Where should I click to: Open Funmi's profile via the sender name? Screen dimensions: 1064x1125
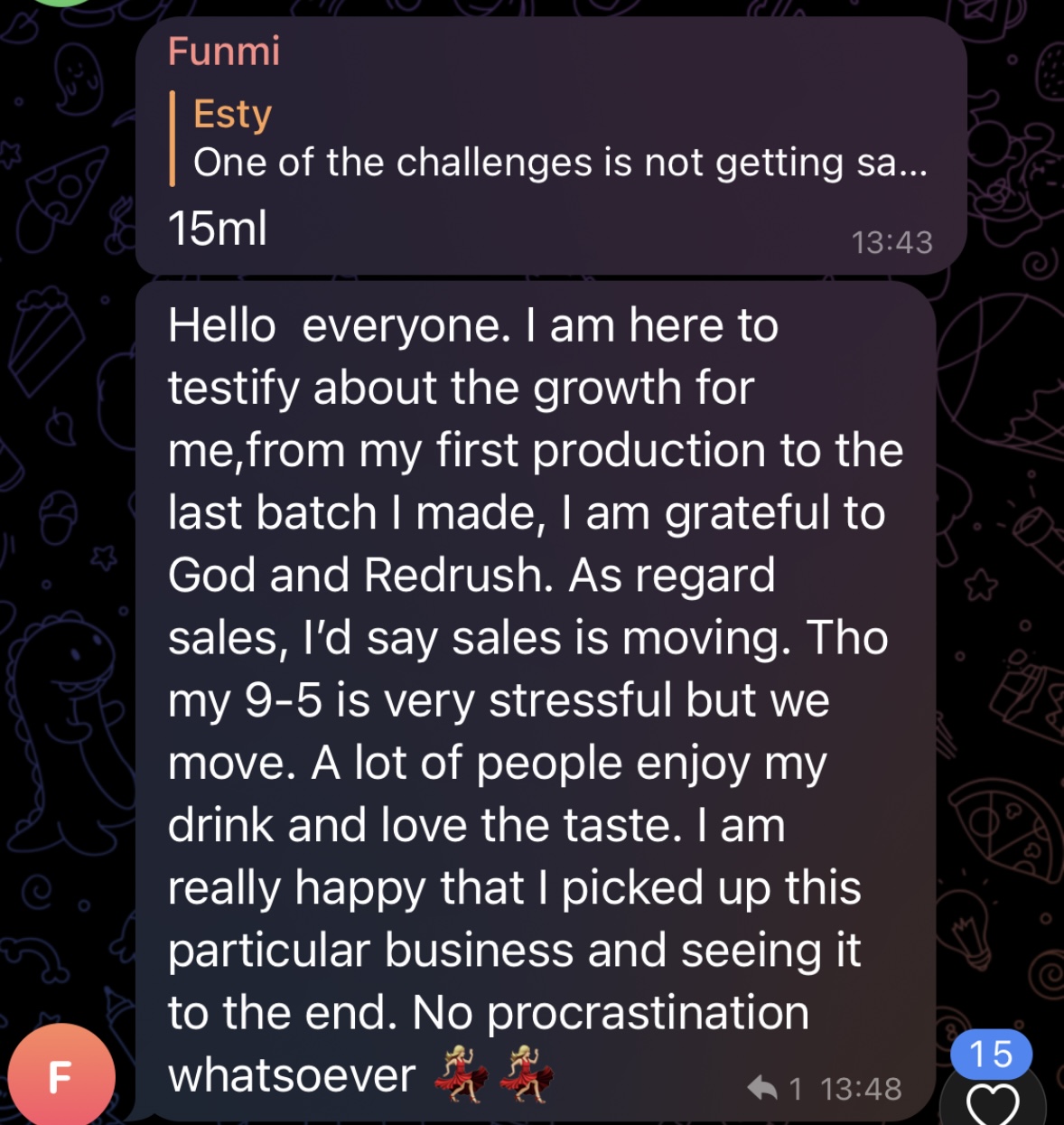coord(224,52)
